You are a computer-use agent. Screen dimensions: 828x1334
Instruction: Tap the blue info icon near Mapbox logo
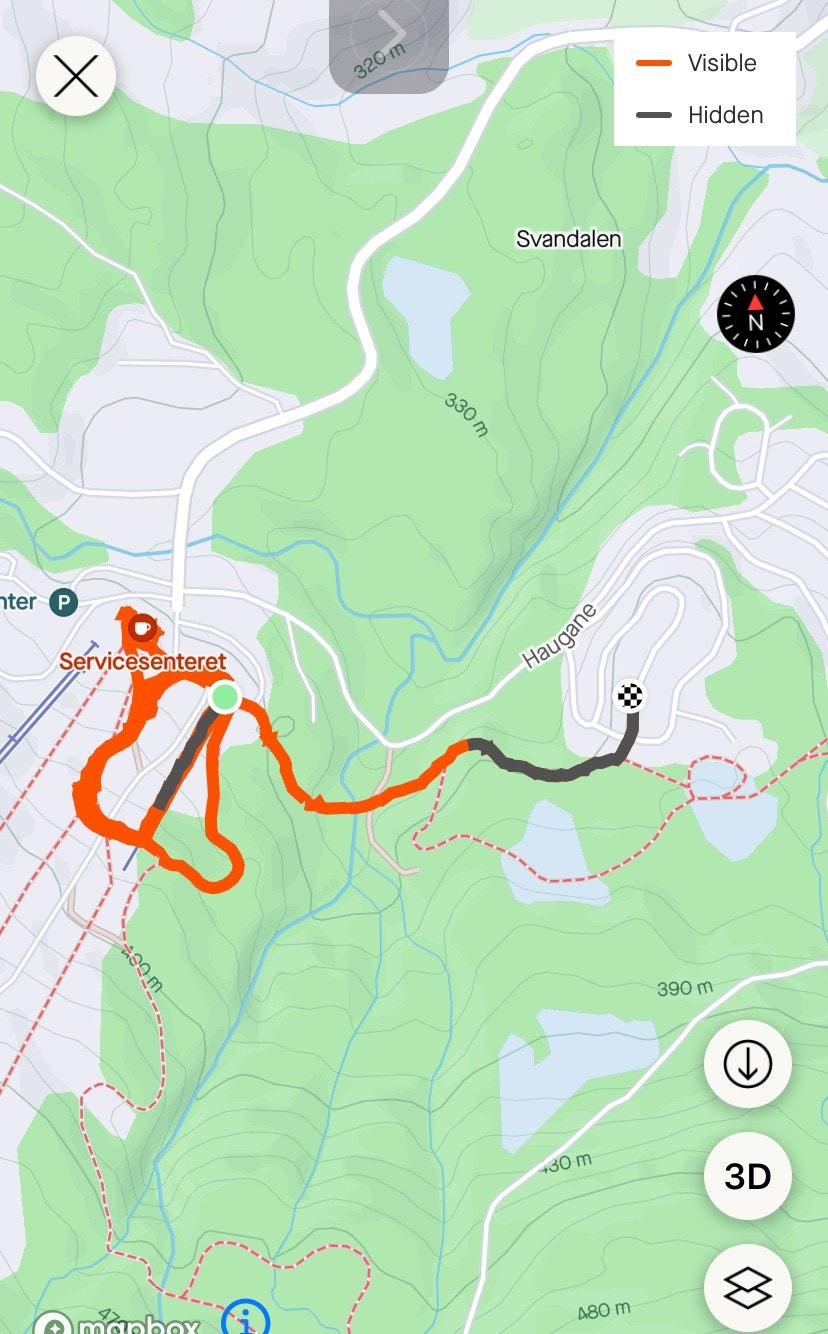coord(247,1320)
